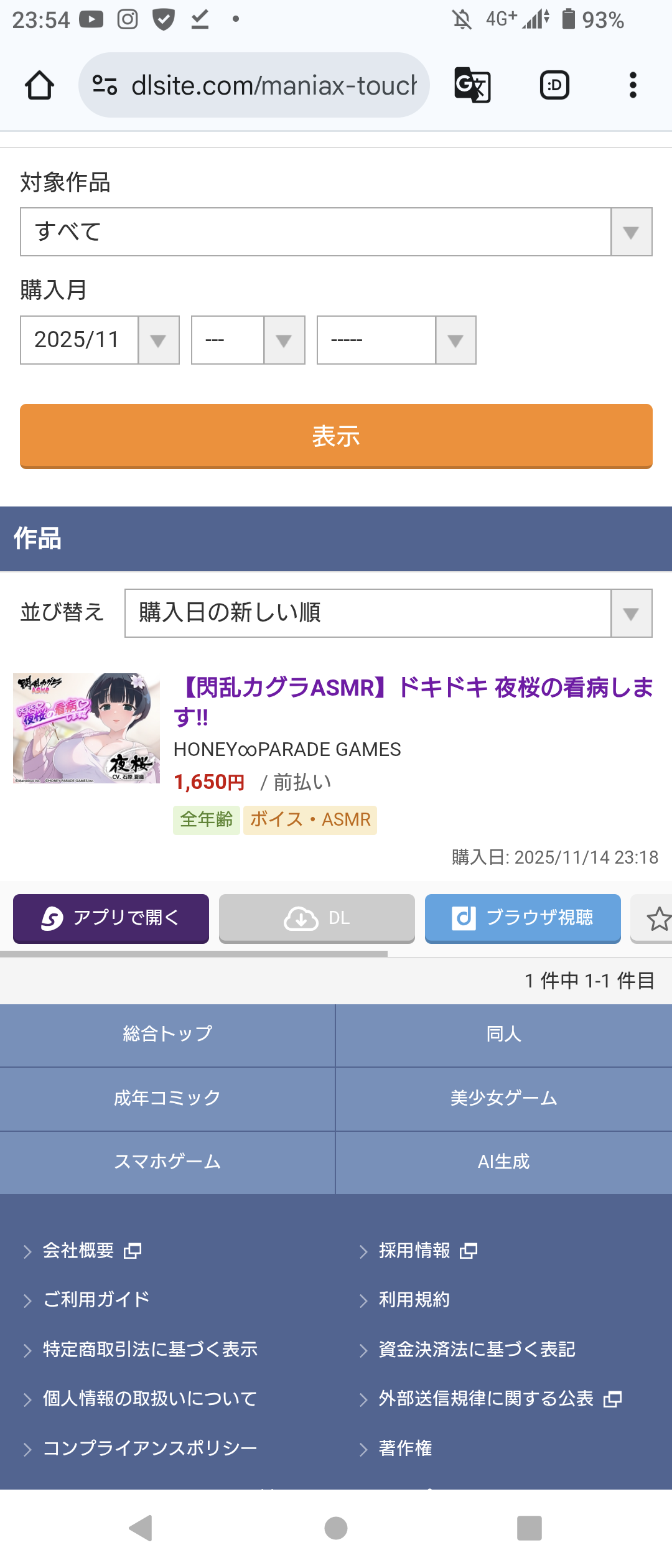The width and height of the screenshot is (672, 1568).
Task: Open the browser tab switcher
Action: (x=554, y=85)
